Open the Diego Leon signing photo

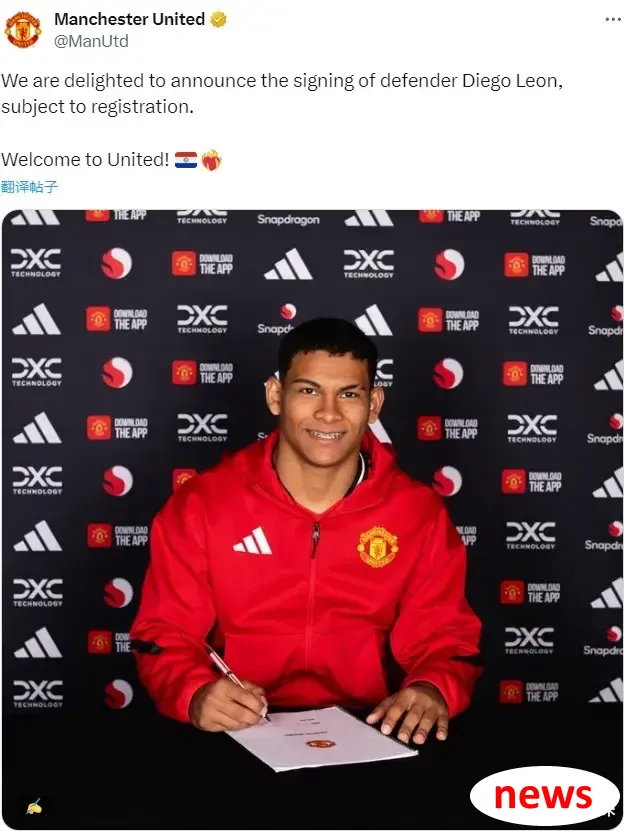[312, 500]
